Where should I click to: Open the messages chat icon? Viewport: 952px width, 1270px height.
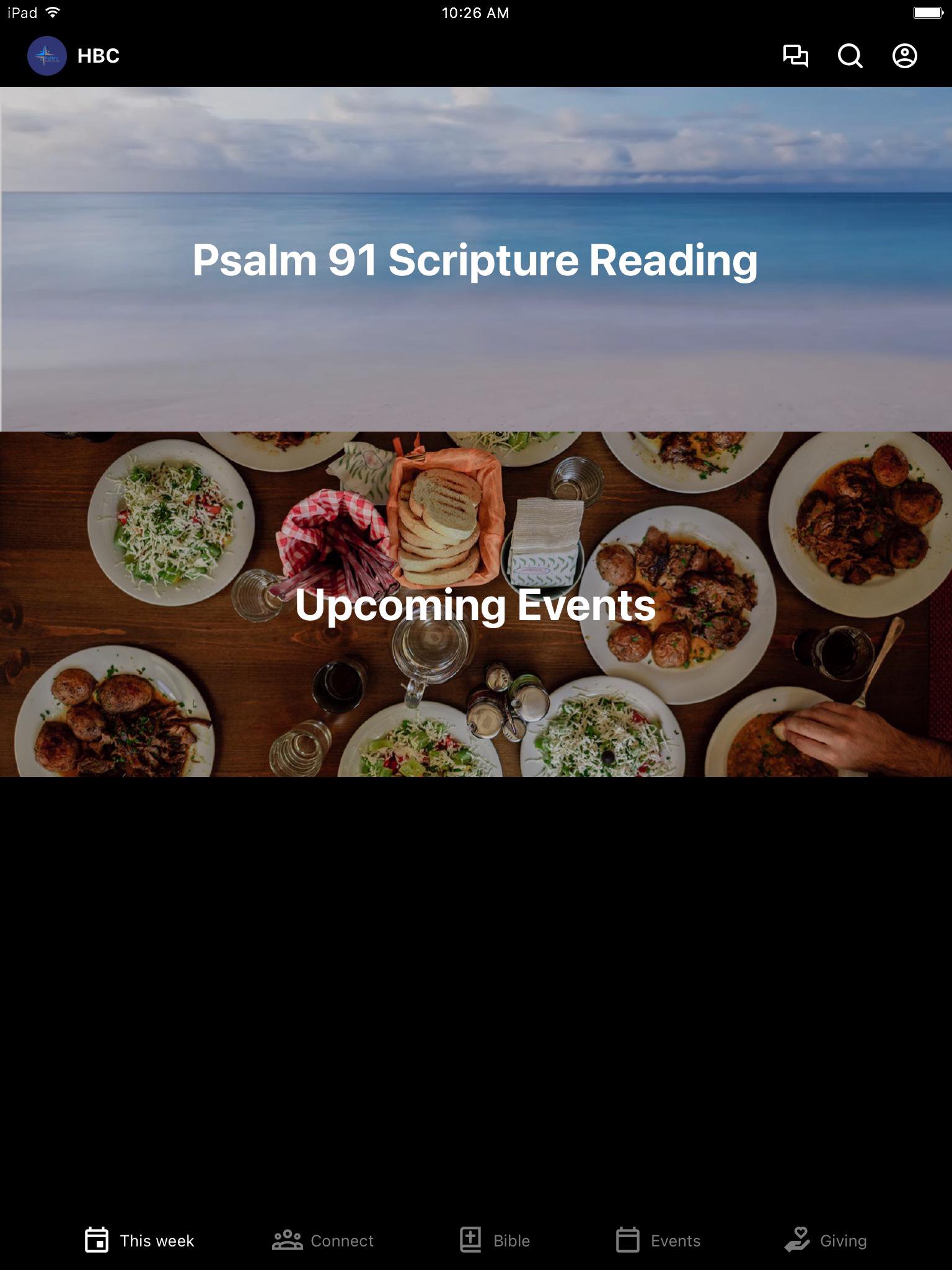(796, 56)
